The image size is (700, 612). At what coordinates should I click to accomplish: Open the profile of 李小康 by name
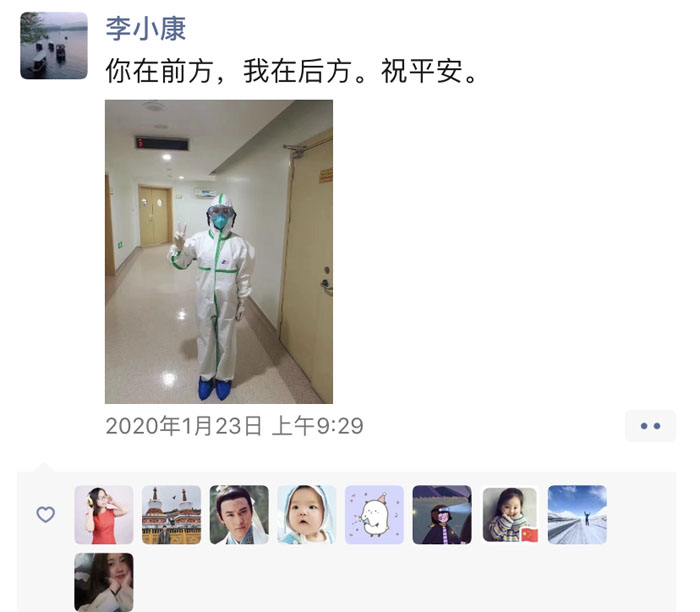146,28
